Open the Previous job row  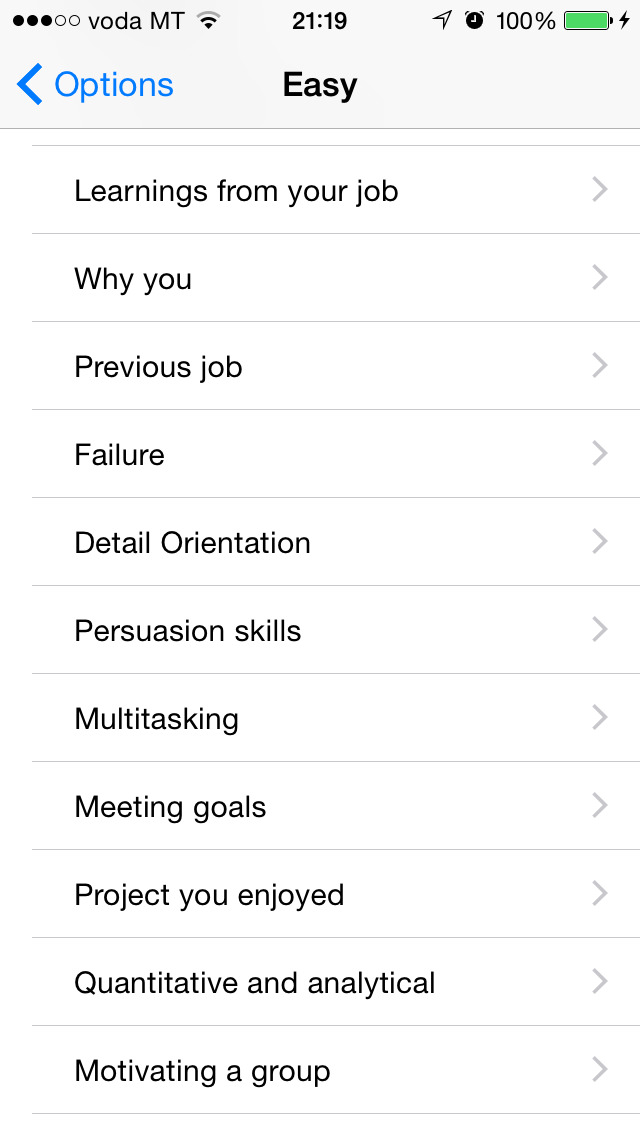(320, 366)
